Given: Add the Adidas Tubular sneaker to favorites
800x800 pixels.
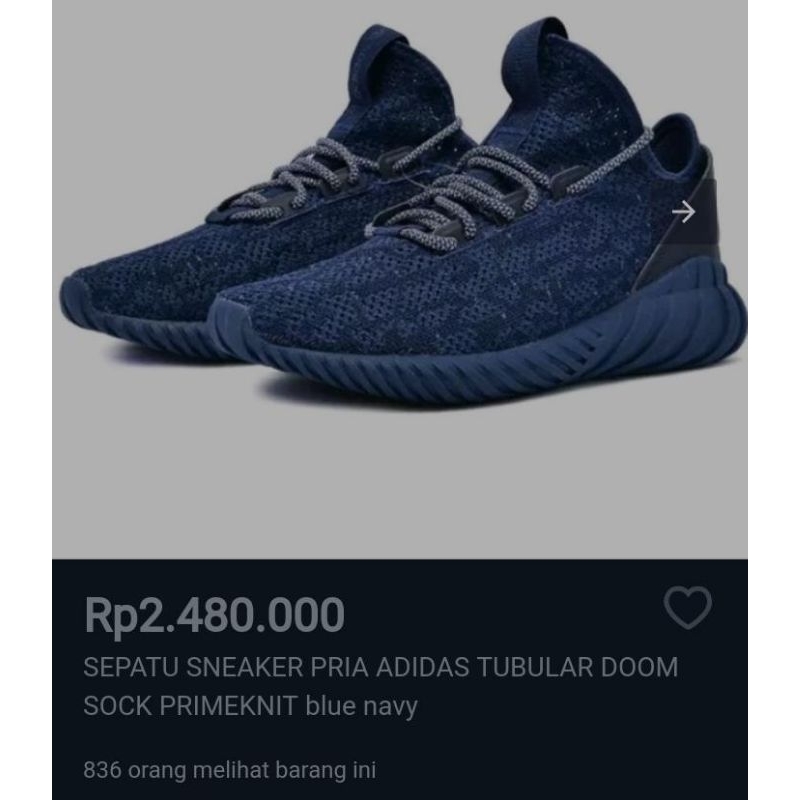Looking at the screenshot, I should tap(688, 607).
